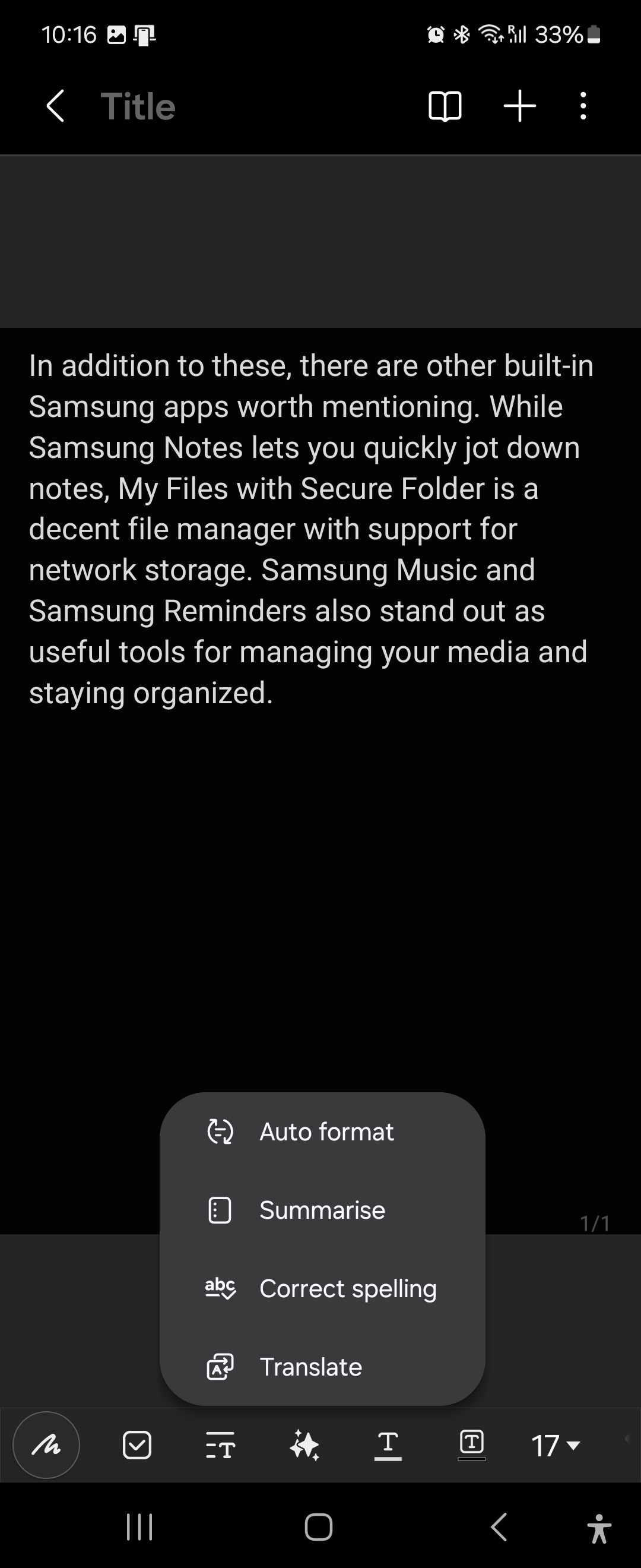The width and height of the screenshot is (641, 1568).
Task: Open the more options menu
Action: point(583,105)
